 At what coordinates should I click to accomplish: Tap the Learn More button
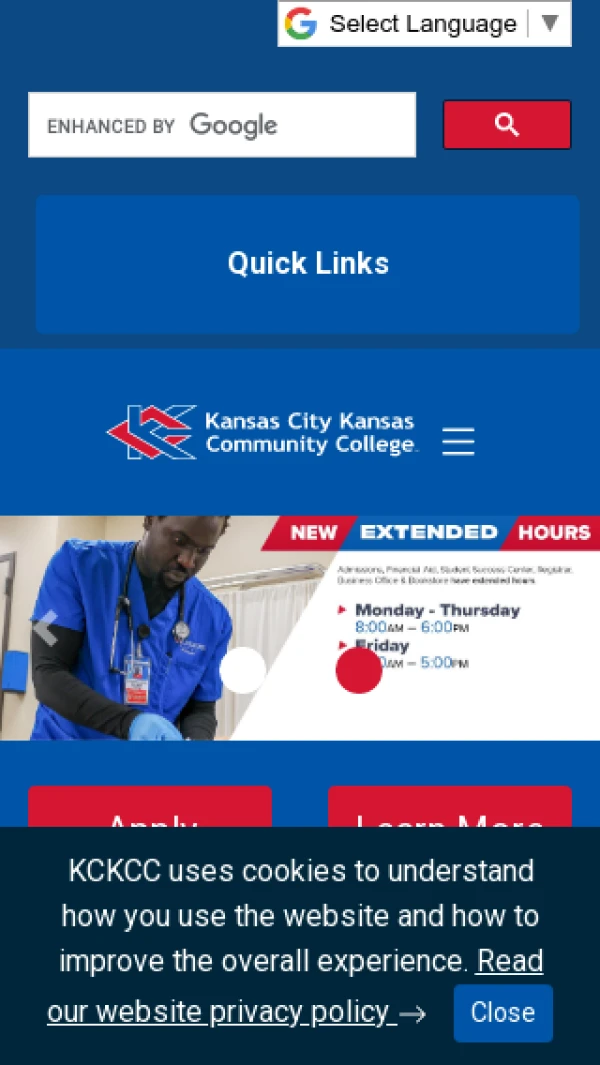pyautogui.click(x=450, y=808)
